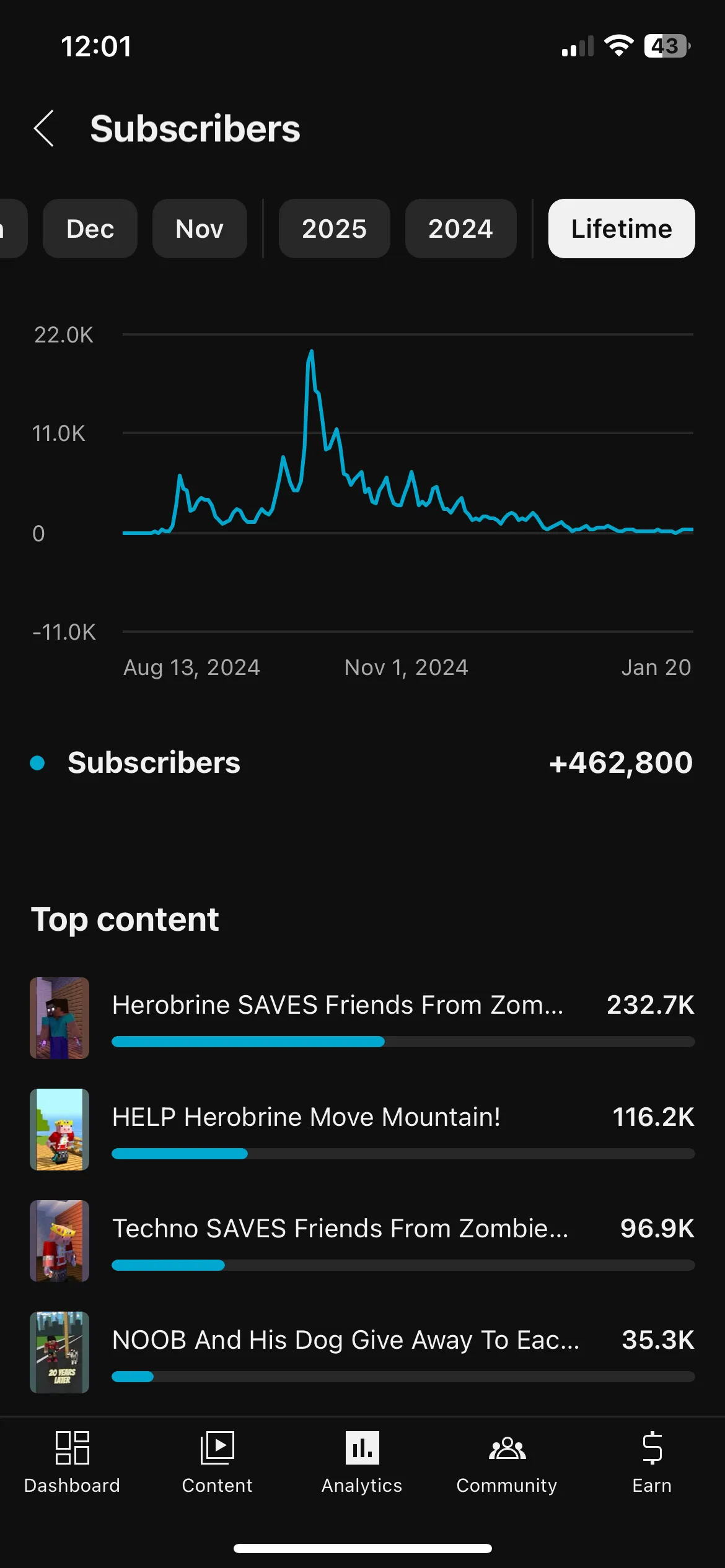The width and height of the screenshot is (725, 1568).
Task: Open NOOB And His Dog Give Away video
Action: (x=346, y=1340)
